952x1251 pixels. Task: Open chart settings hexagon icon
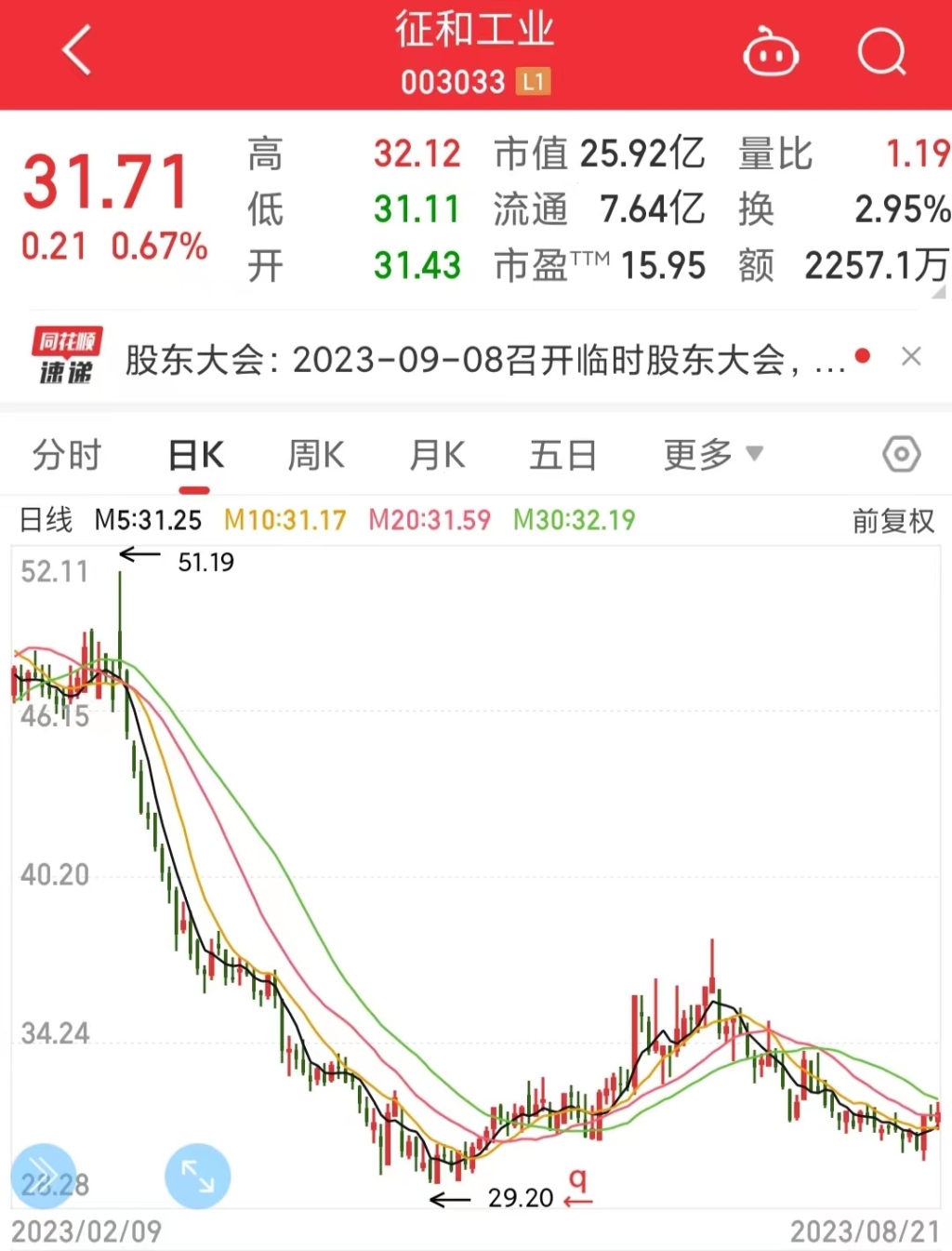[901, 455]
